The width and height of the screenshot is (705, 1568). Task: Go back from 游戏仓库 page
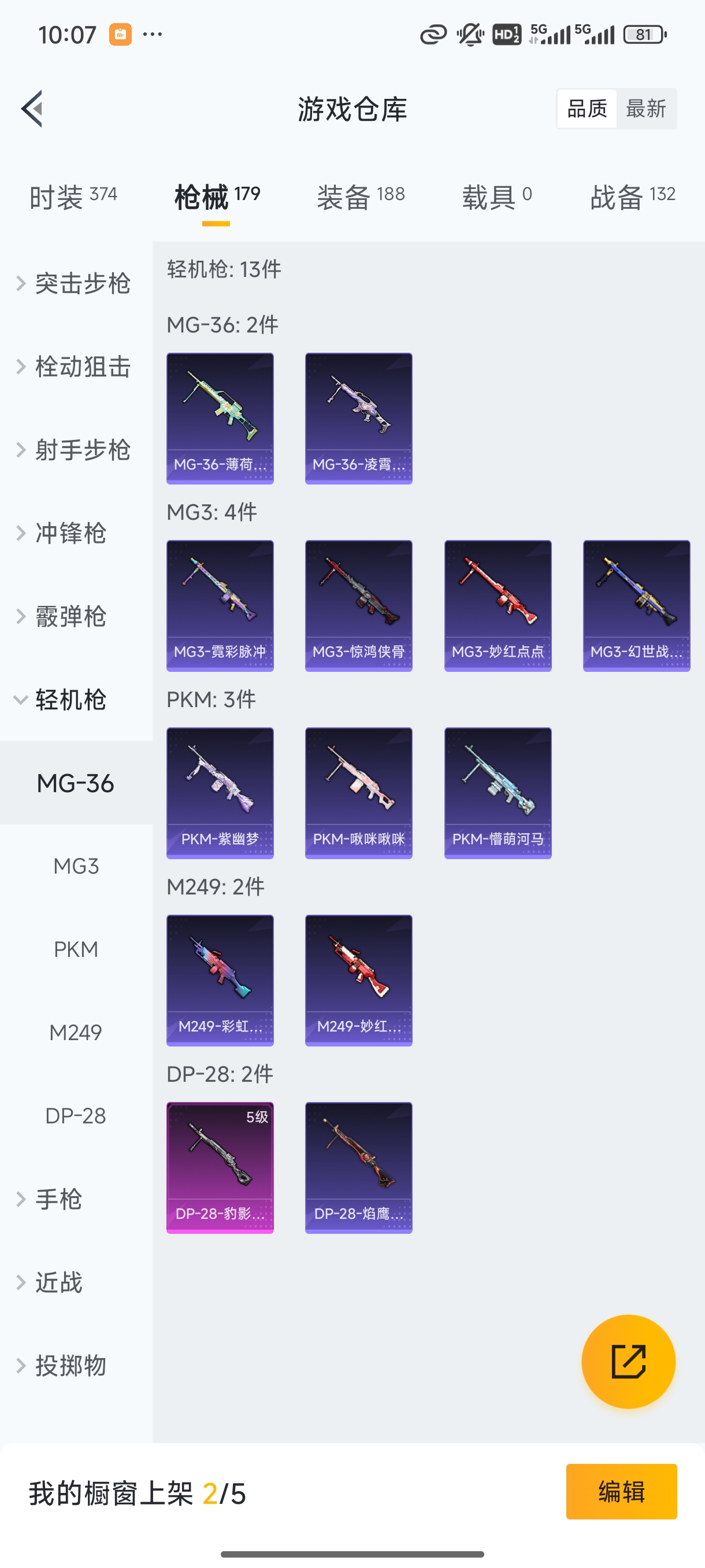[32, 109]
